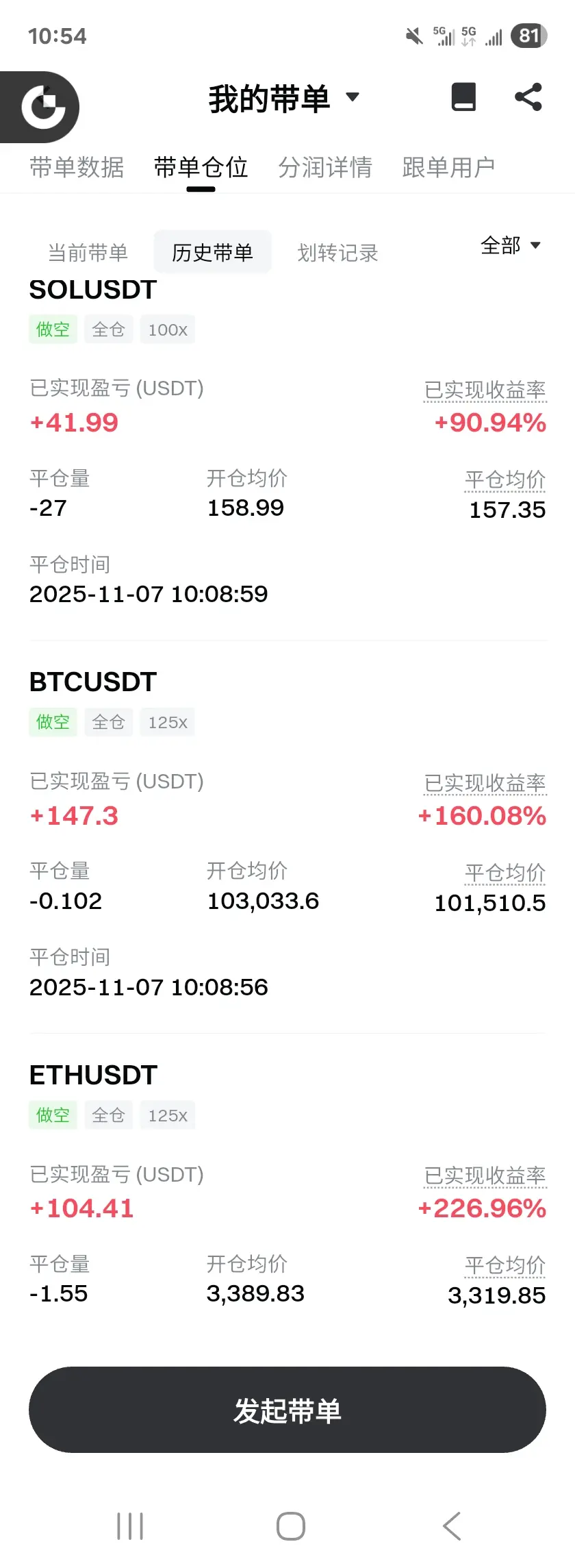Screen dimensions: 575x1568
Task: Select the 带单仓位 tab
Action: (x=201, y=167)
